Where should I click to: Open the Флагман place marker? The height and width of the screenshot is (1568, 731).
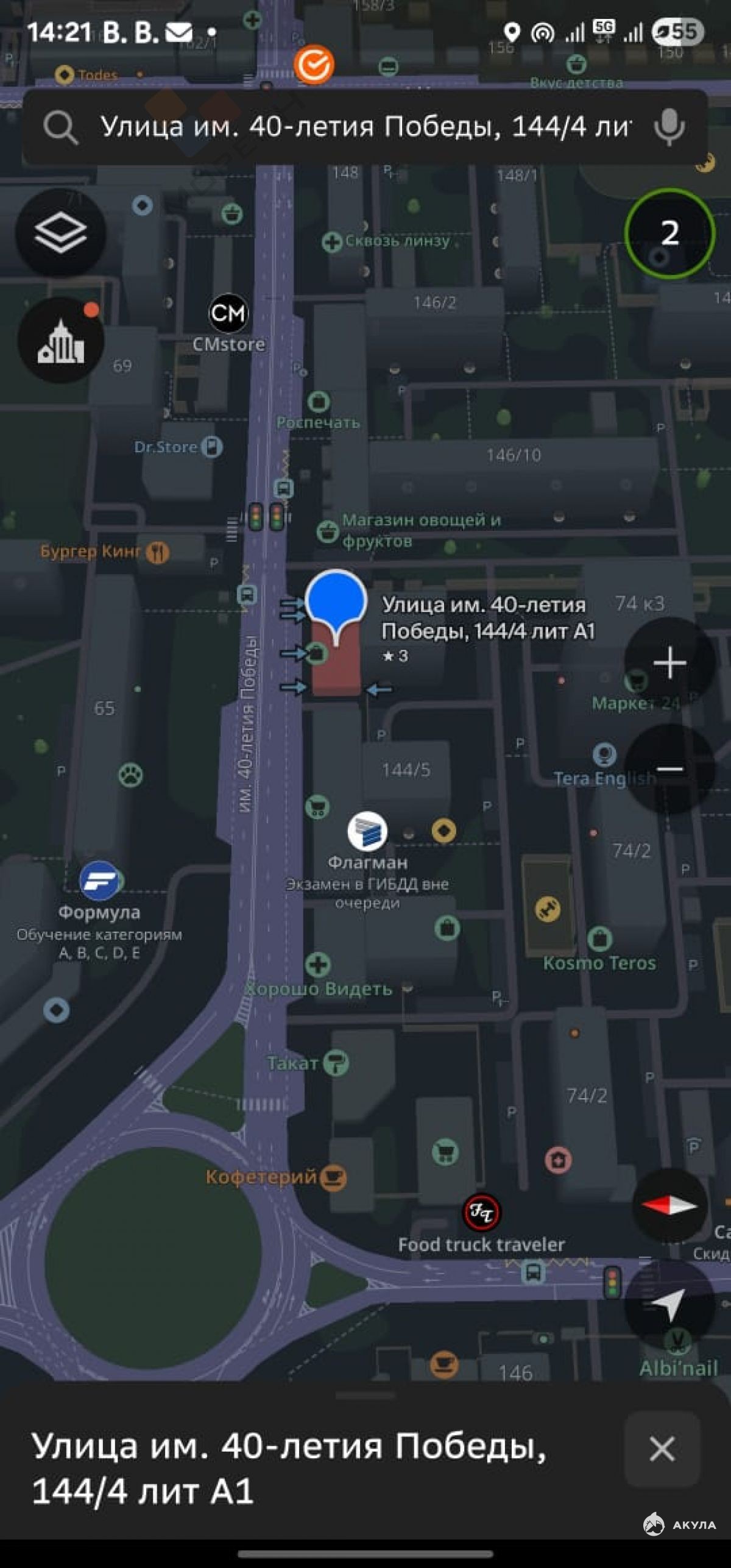coord(367,831)
